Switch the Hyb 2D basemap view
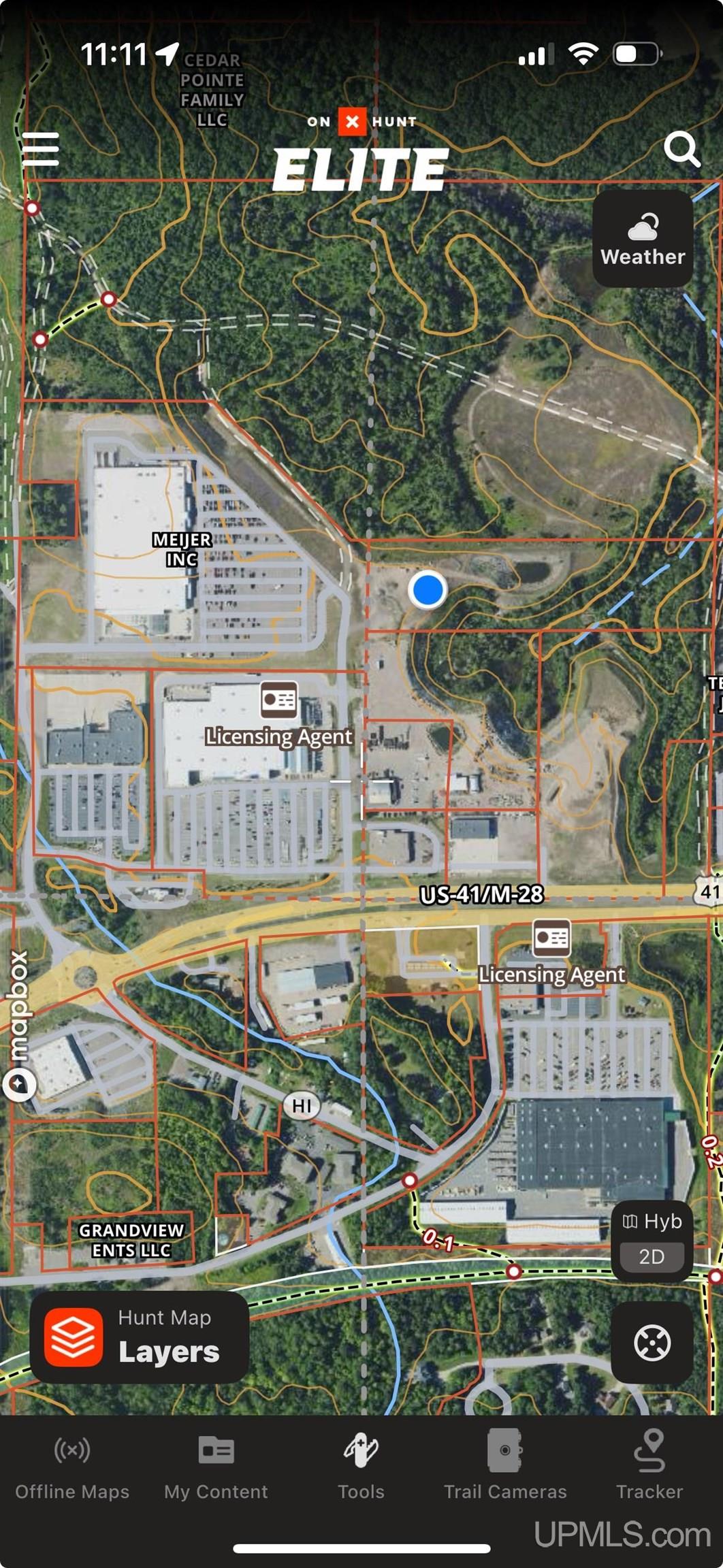The image size is (723, 1568). point(652,1241)
